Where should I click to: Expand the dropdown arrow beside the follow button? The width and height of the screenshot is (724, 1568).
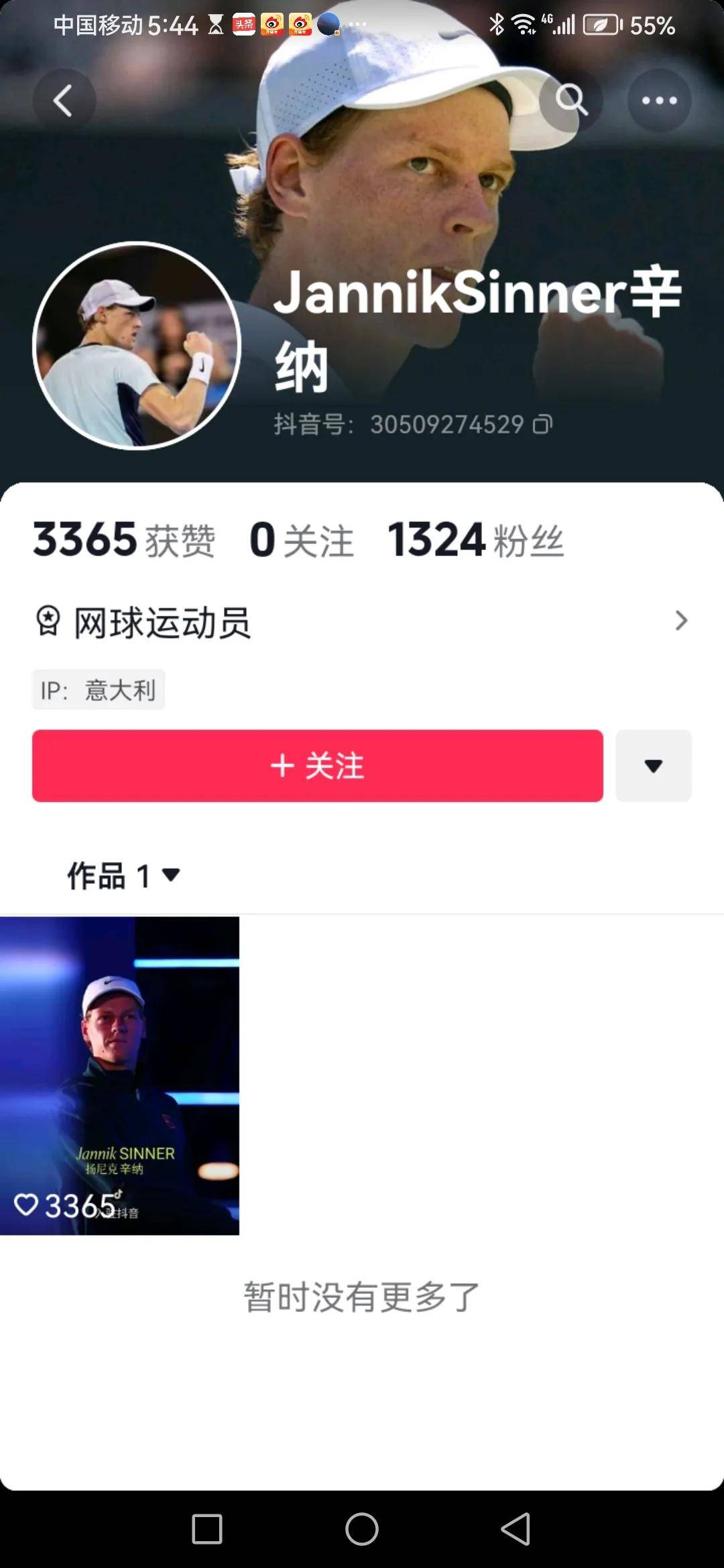[x=653, y=765]
